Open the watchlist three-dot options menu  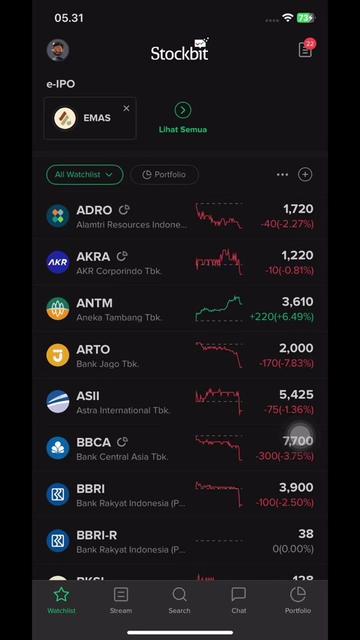click(x=282, y=175)
